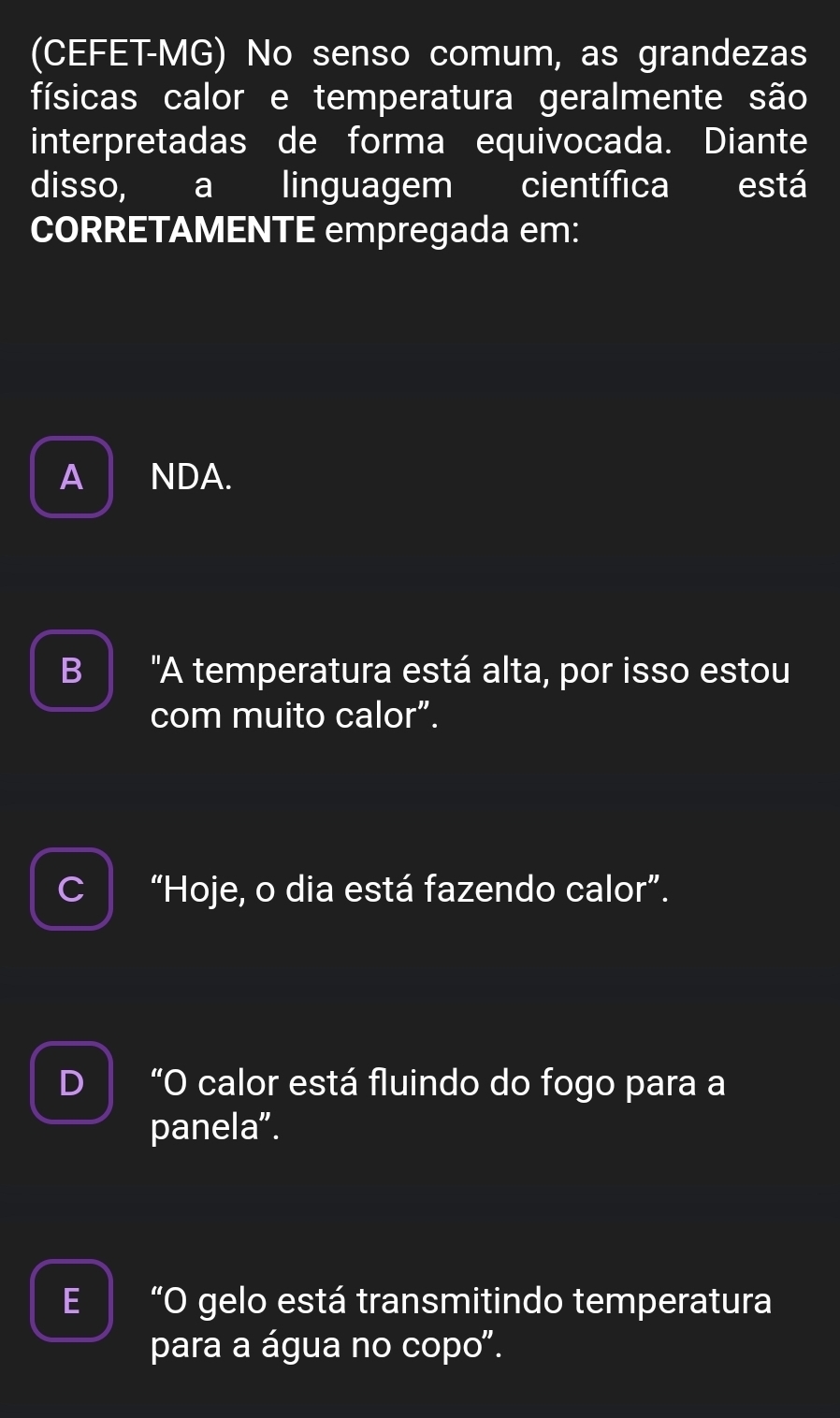Select answer option A, NDA
Image resolution: width=840 pixels, height=1418 pixels.
tap(72, 477)
